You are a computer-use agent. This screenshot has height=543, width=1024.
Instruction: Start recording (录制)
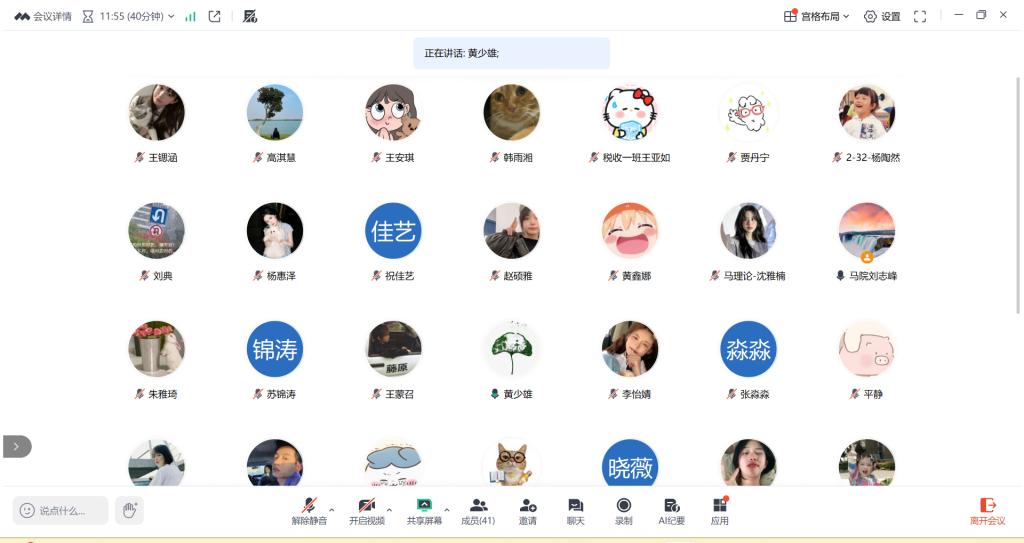[x=623, y=511]
